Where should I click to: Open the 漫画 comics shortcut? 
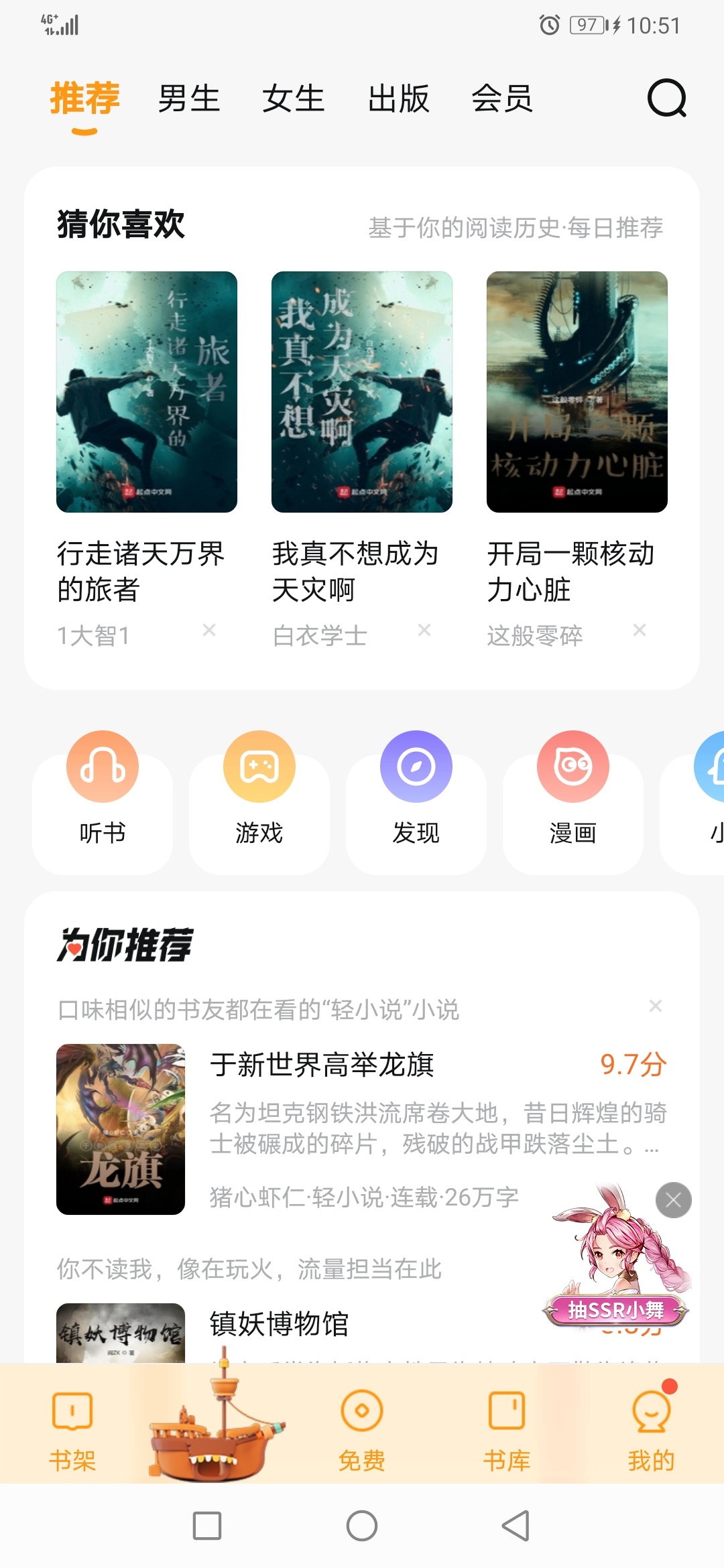(573, 801)
